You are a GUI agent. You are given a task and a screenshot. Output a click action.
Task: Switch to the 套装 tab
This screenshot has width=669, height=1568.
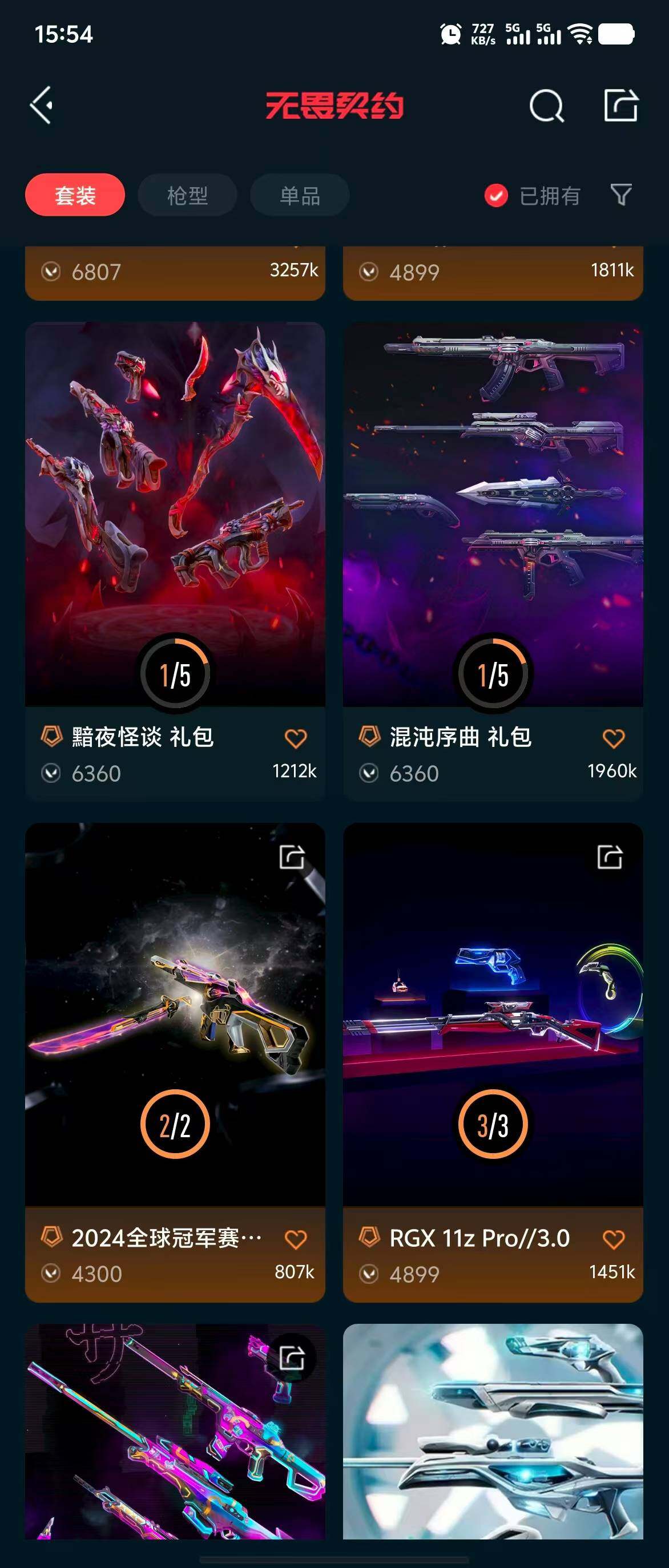pyautogui.click(x=75, y=195)
